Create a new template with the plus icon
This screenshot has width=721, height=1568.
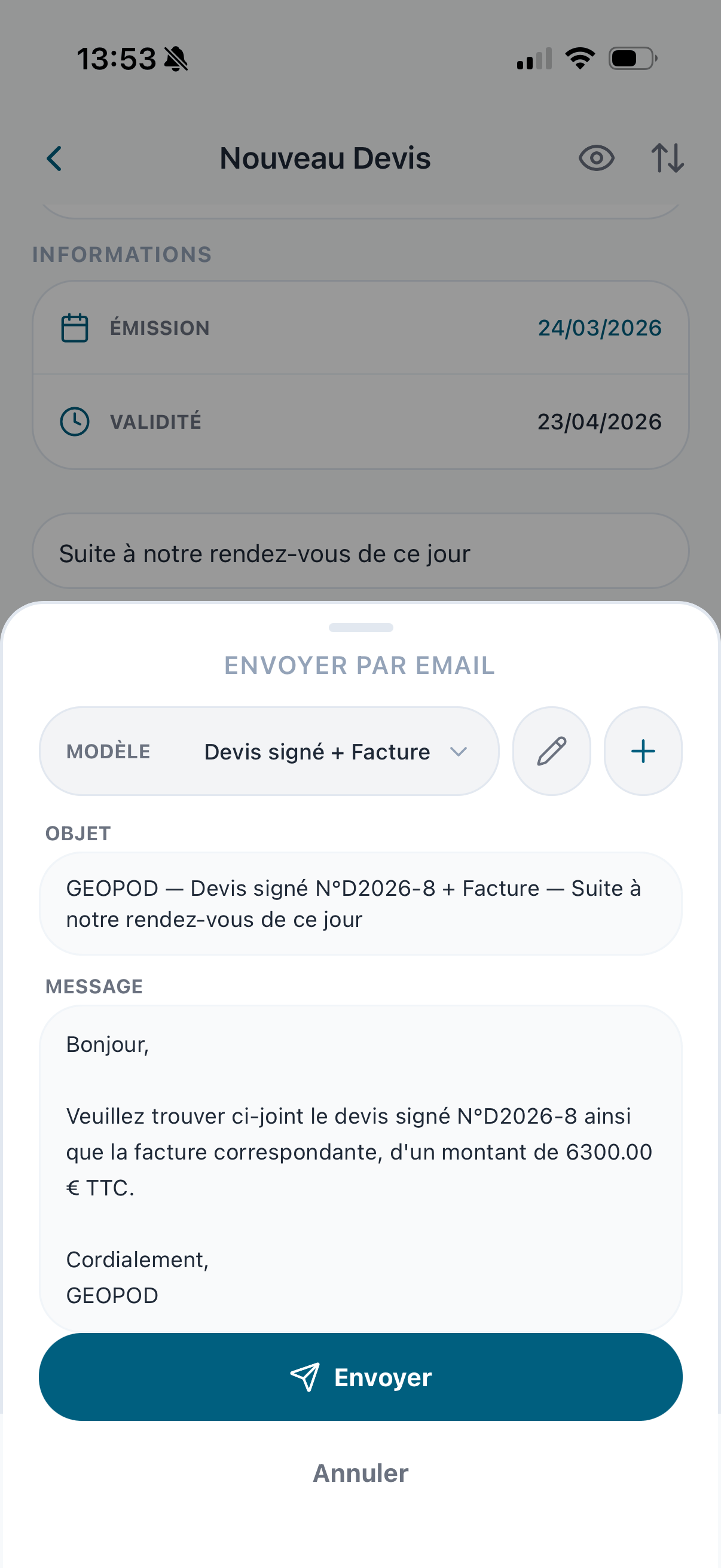643,751
